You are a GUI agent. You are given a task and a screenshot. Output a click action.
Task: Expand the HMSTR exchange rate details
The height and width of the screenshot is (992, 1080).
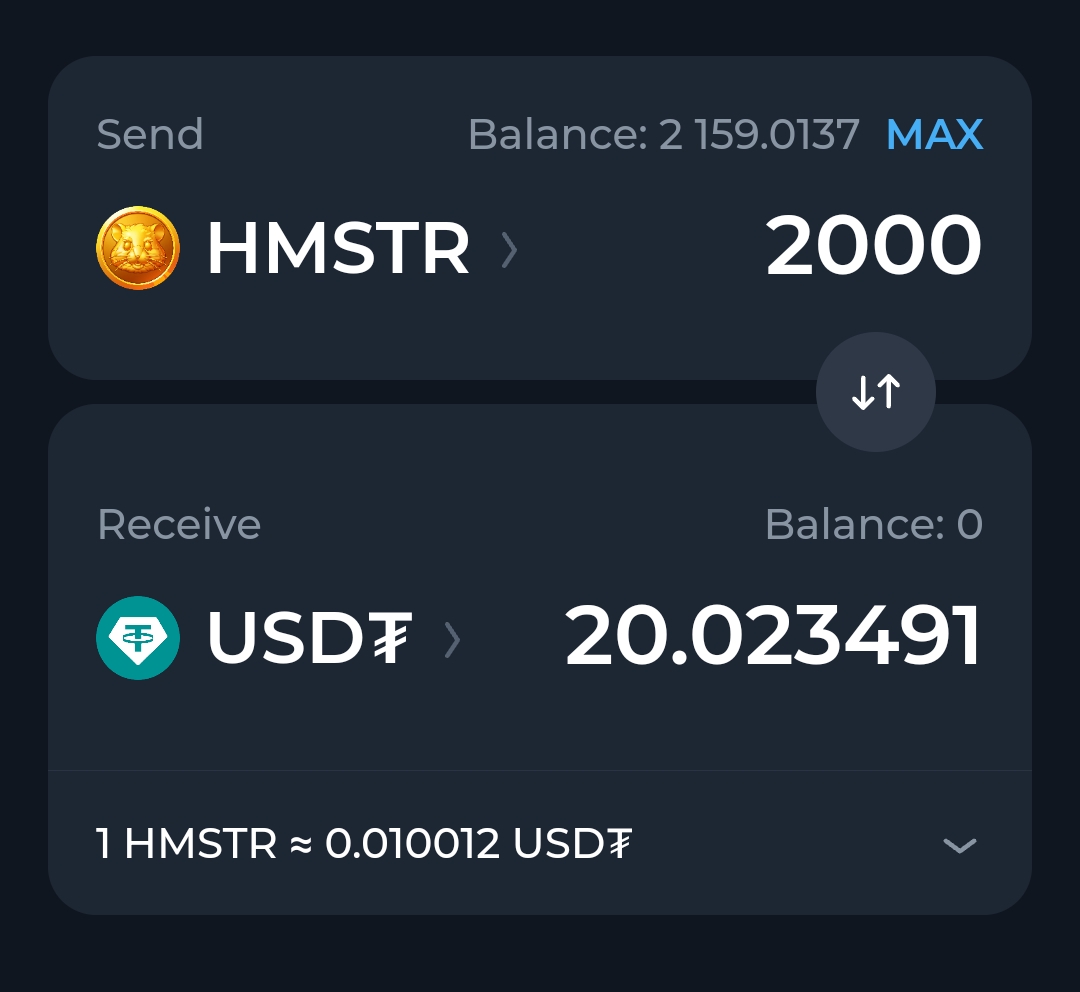point(958,845)
